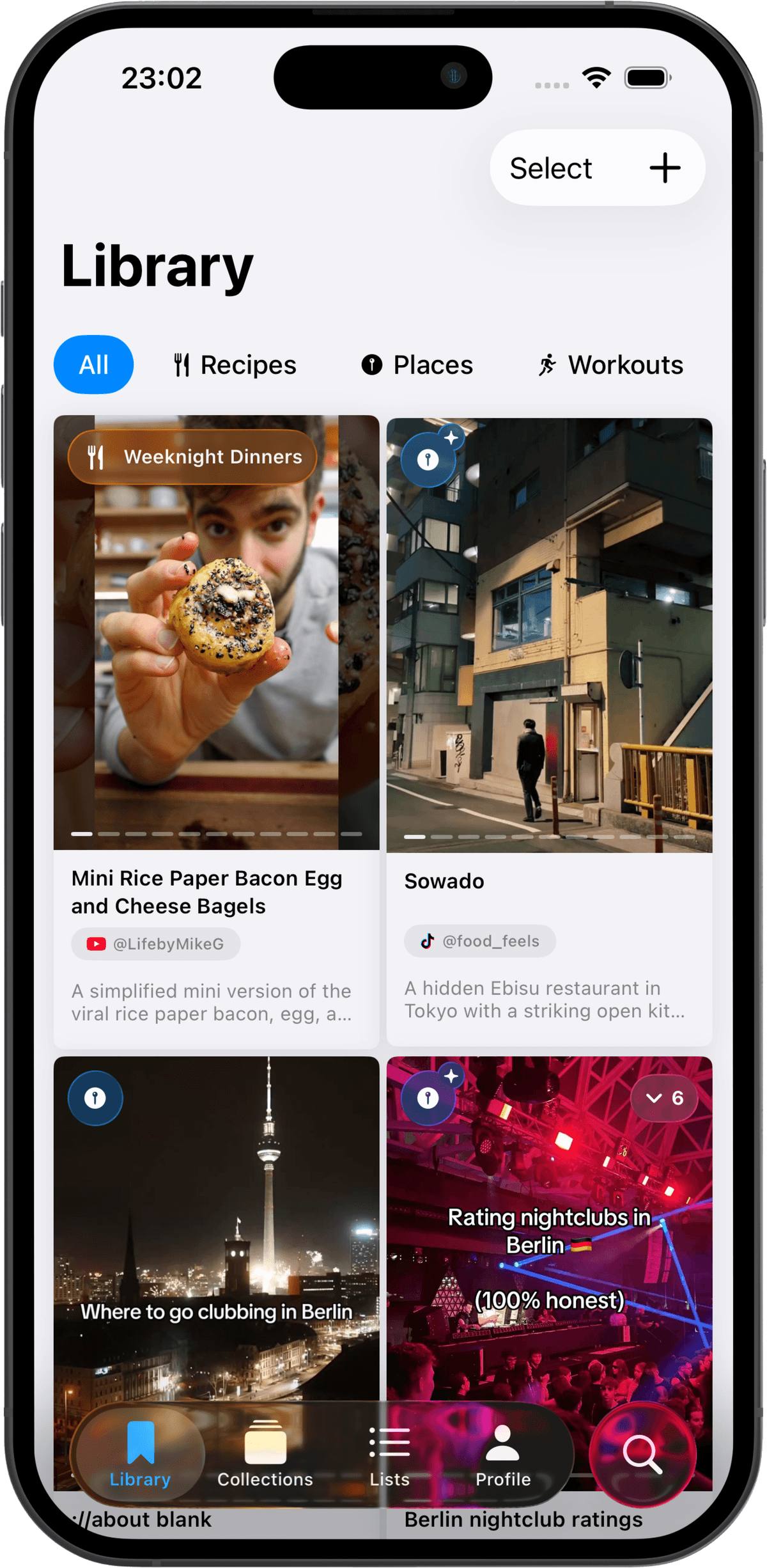Image resolution: width=767 pixels, height=1568 pixels.
Task: Open the Weeknight Dinners collection badge
Action: pyautogui.click(x=192, y=457)
